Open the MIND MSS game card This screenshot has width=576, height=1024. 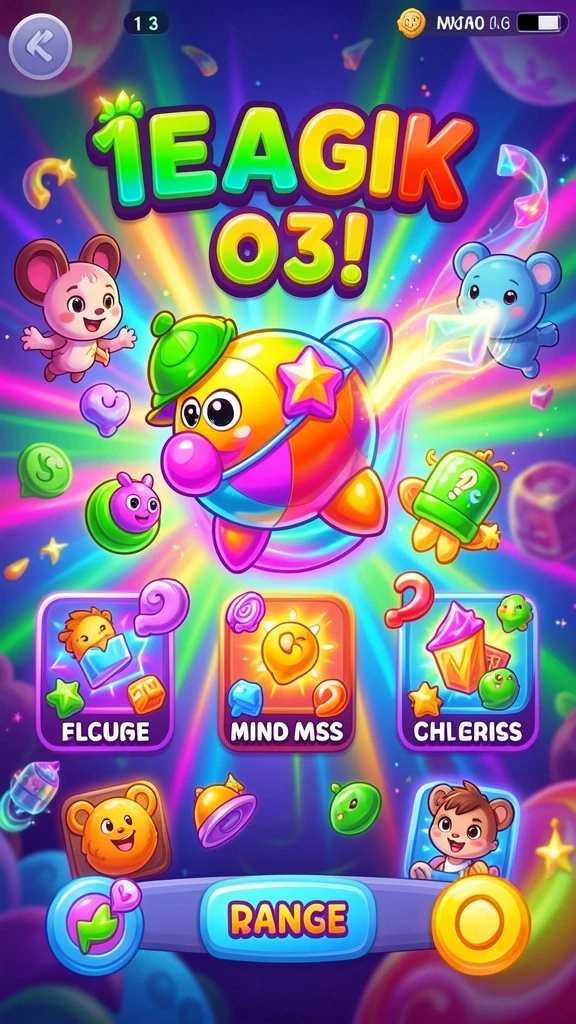click(287, 672)
